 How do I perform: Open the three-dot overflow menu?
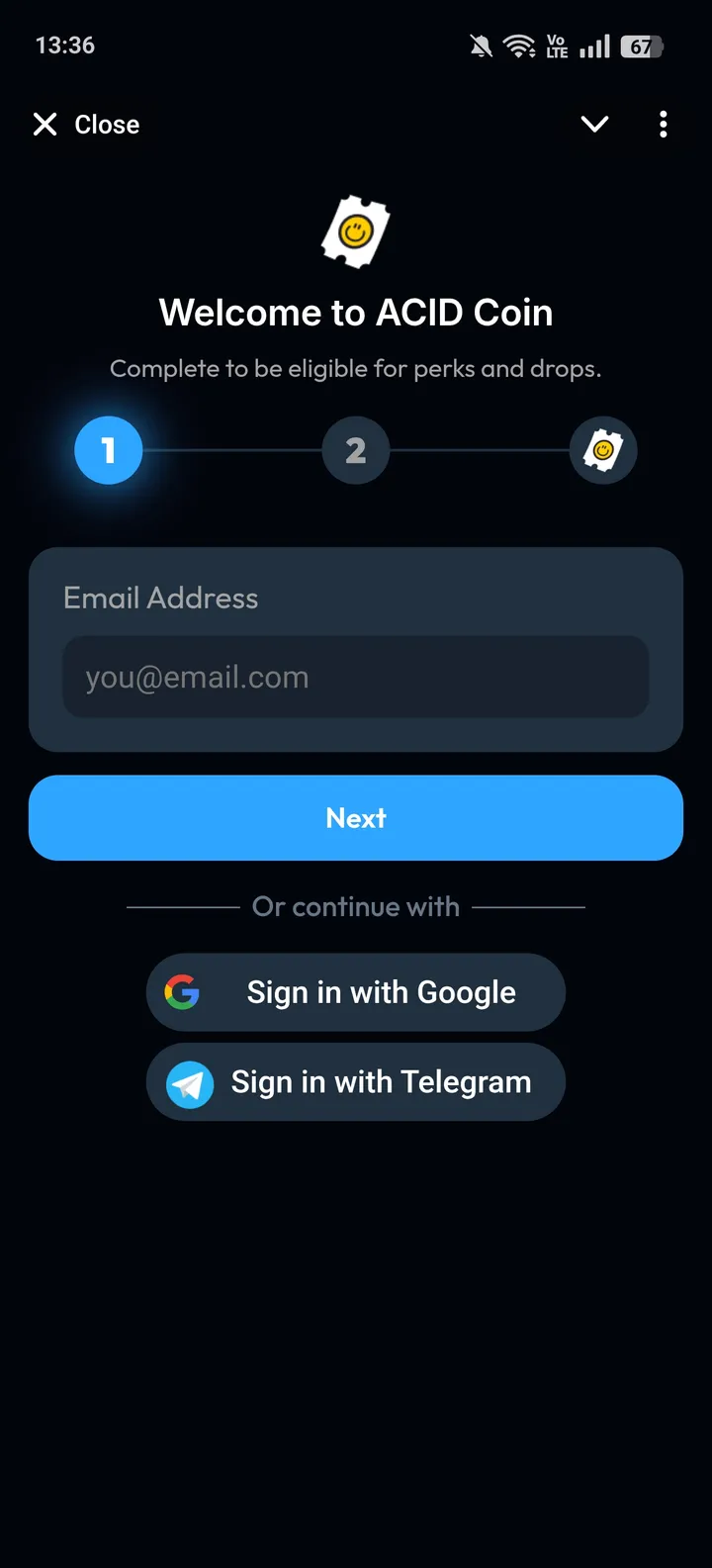[663, 124]
